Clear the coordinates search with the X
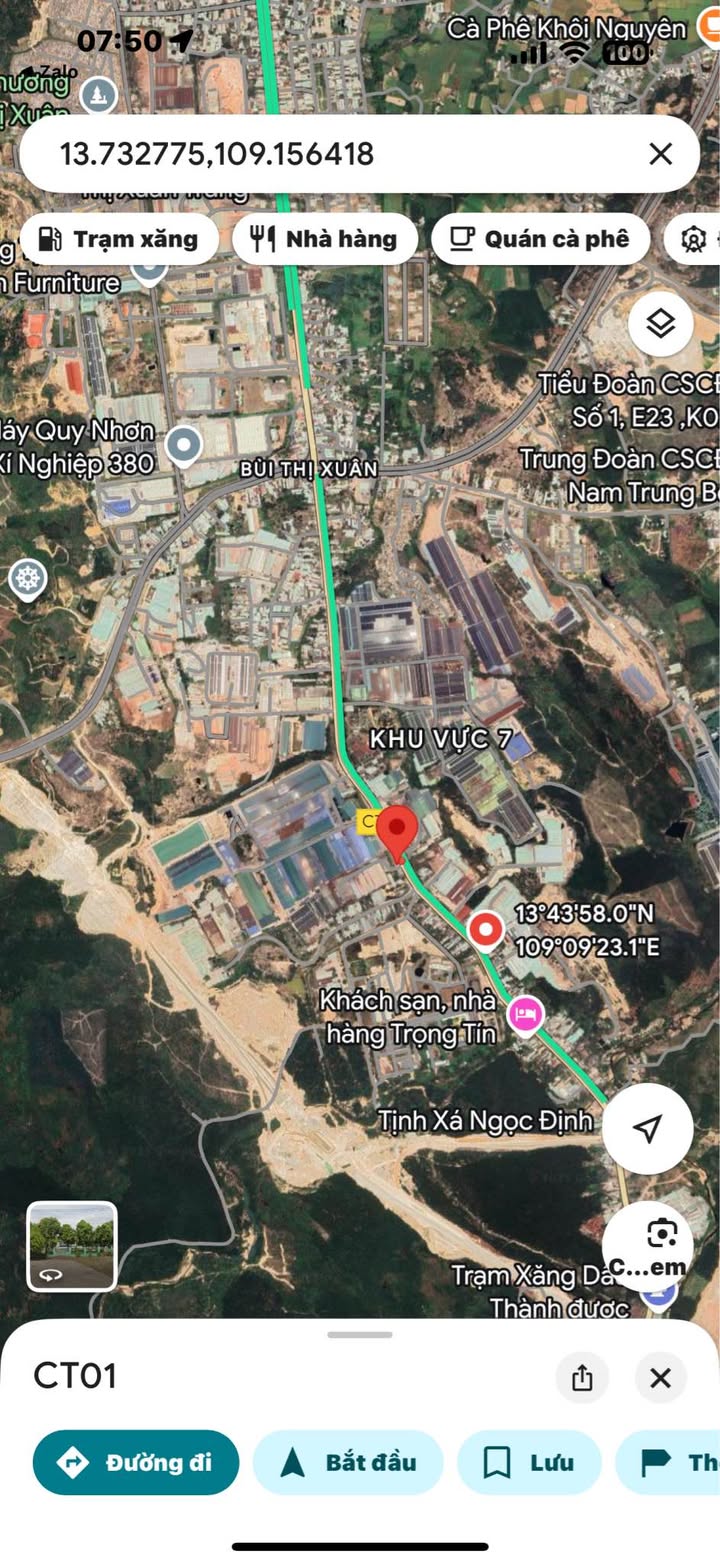 click(660, 154)
